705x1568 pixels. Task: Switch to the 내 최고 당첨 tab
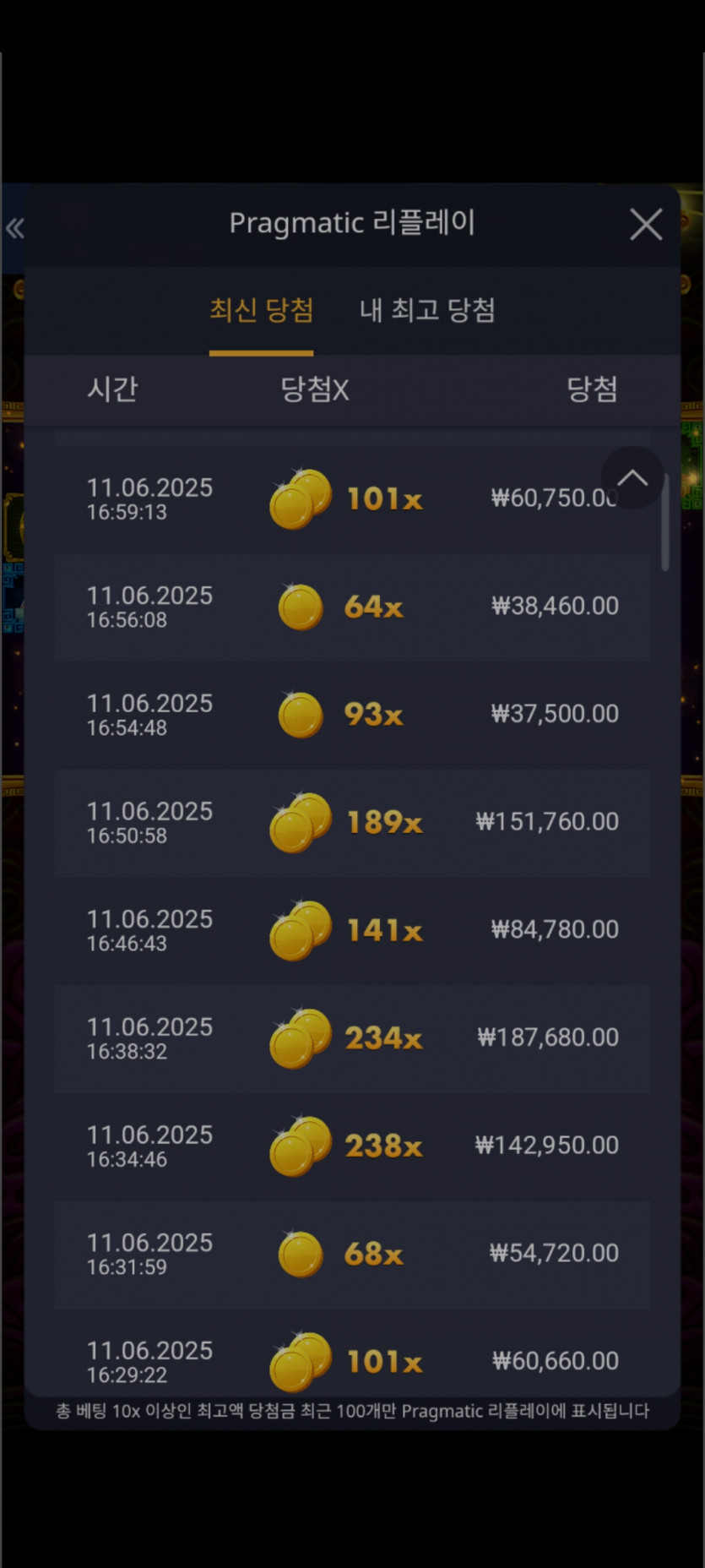427,310
